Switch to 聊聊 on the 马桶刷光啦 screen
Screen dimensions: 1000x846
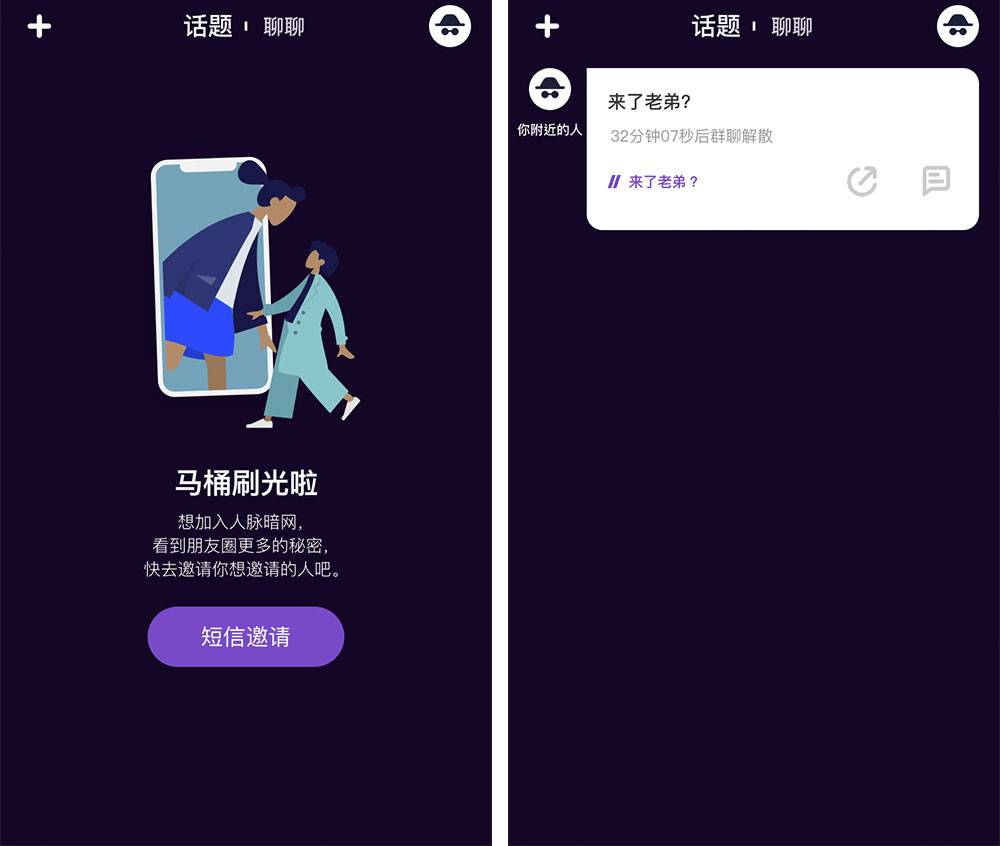pyautogui.click(x=284, y=27)
